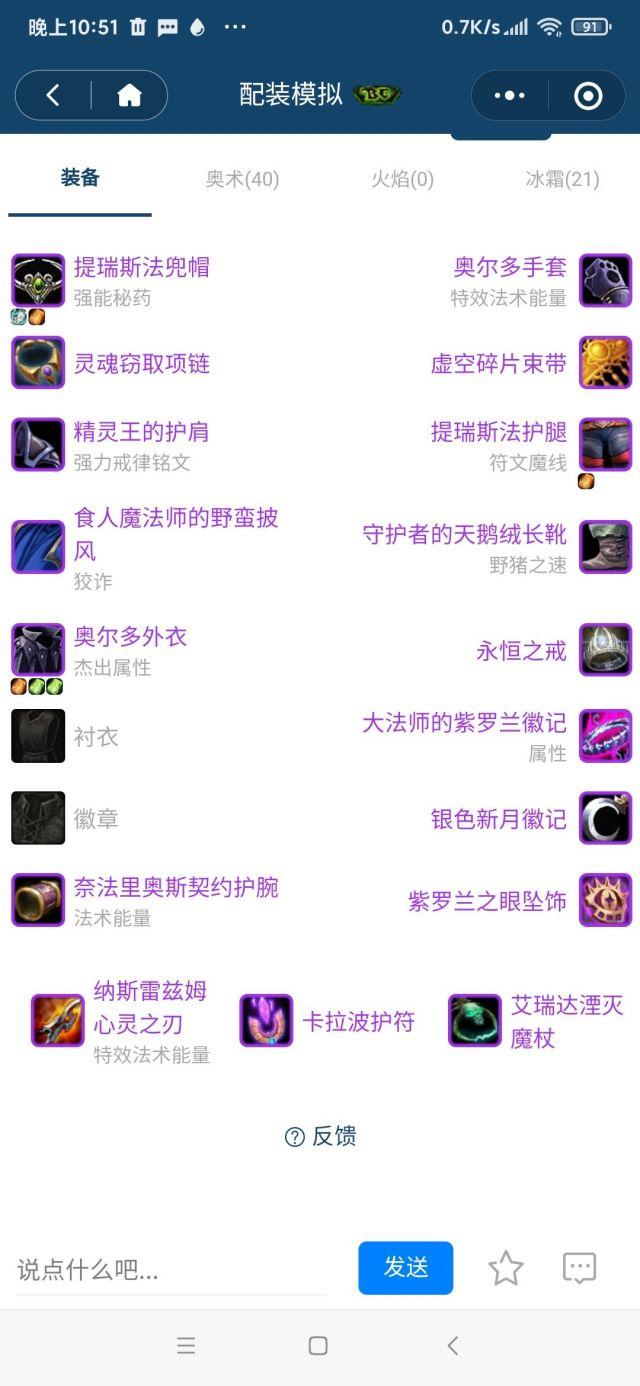Open the 卡拉波护符 off-hand item
Screen dimensions: 640x1386
coord(358,1021)
